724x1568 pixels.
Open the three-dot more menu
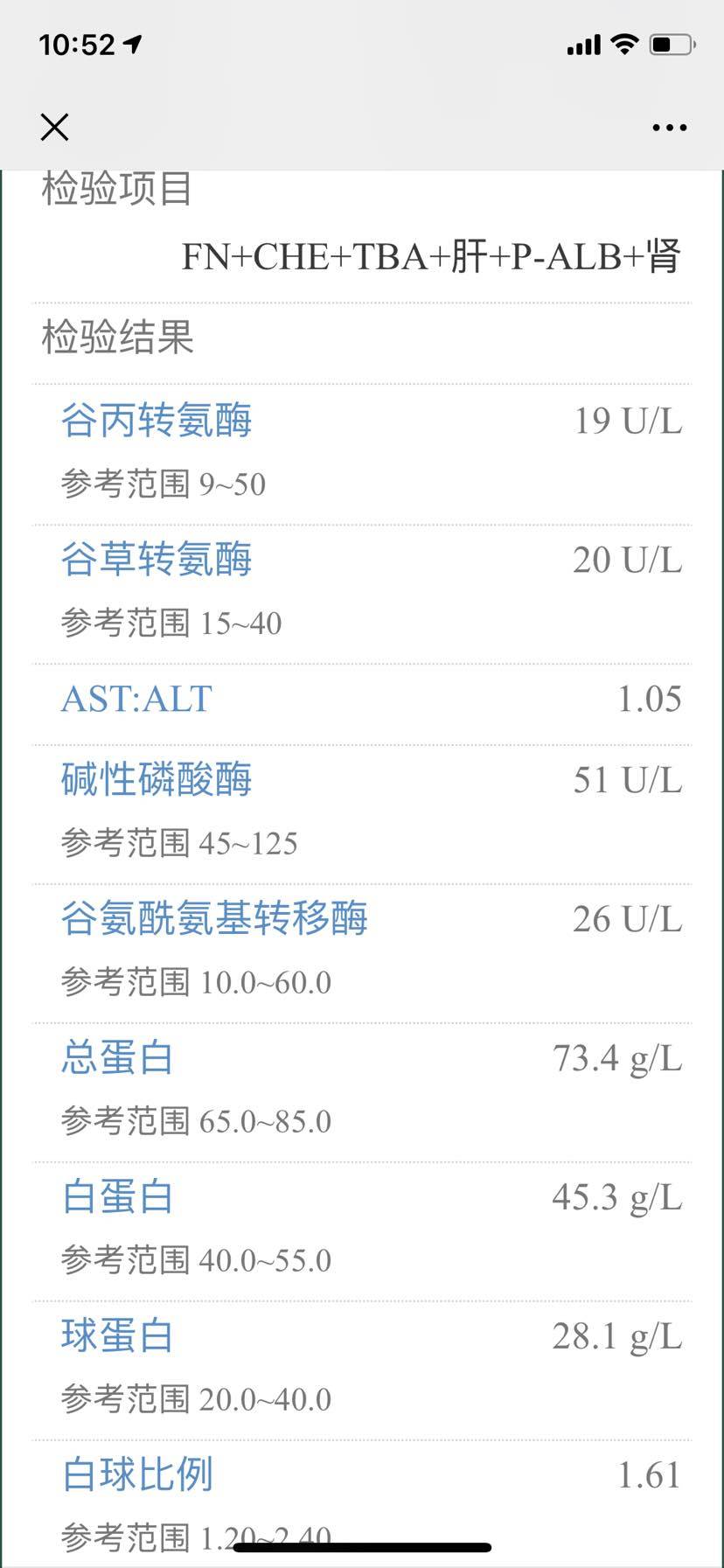point(669,128)
